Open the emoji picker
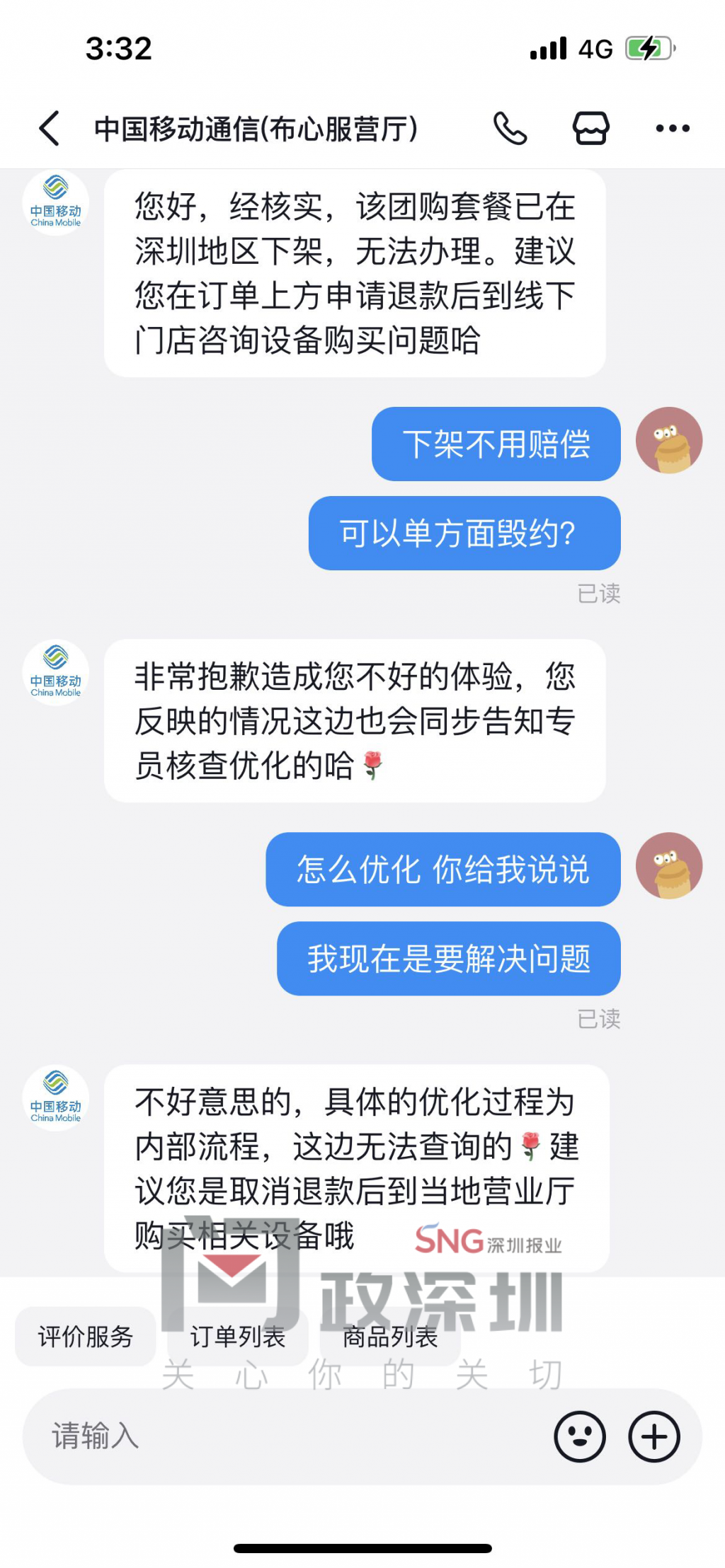 (580, 1437)
